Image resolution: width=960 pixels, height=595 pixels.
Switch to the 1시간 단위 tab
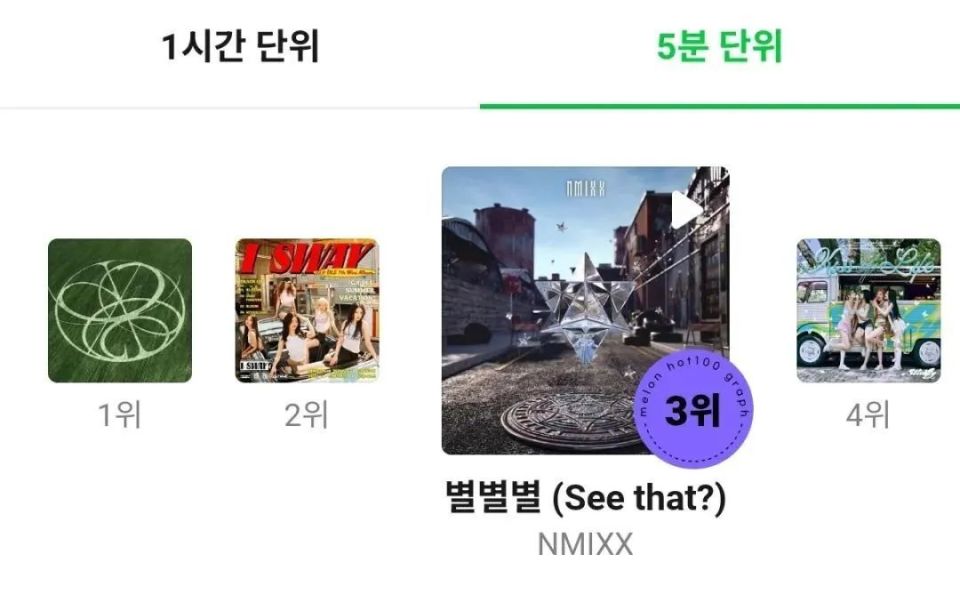[x=240, y=47]
